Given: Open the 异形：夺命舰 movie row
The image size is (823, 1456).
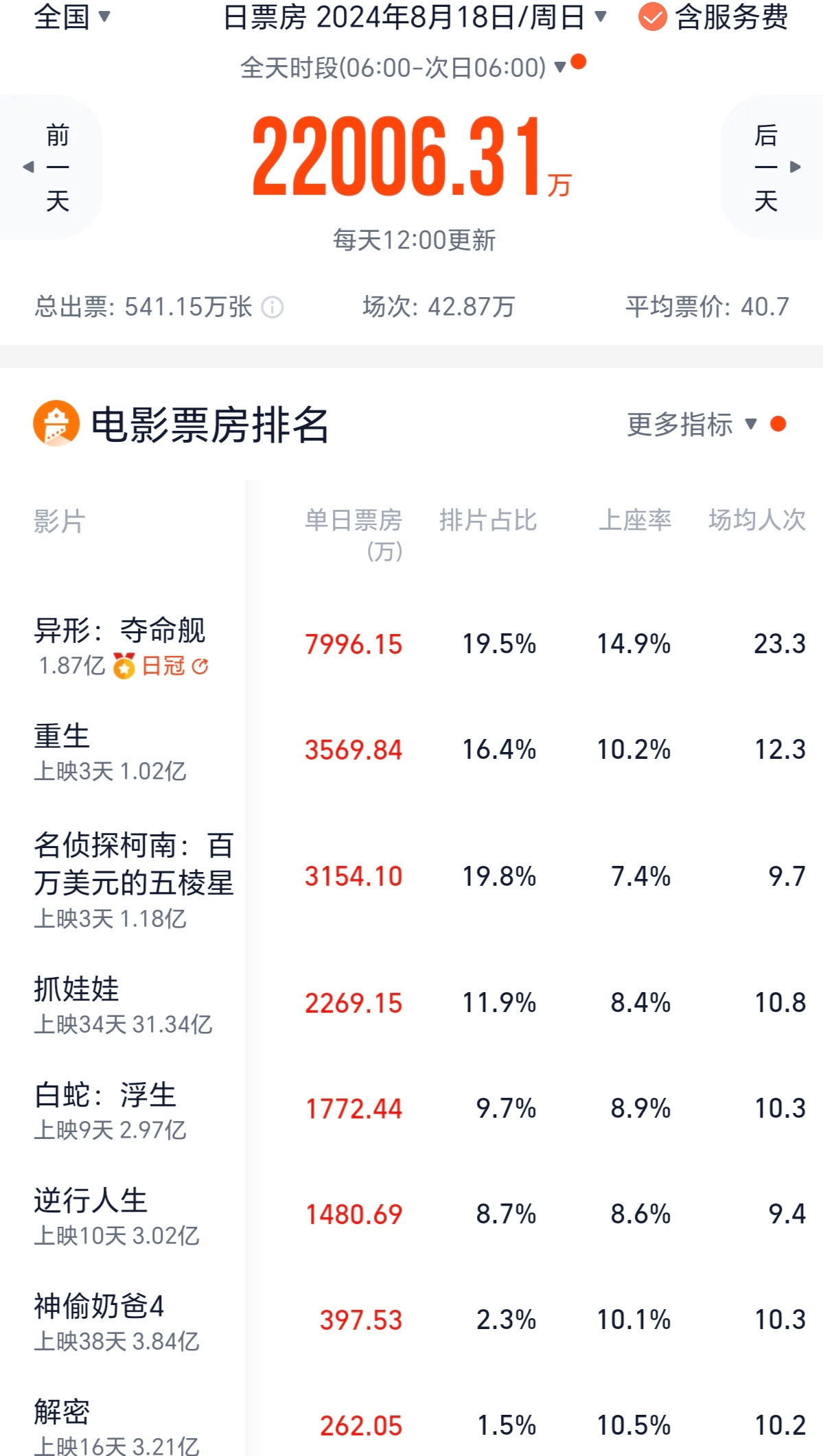Looking at the screenshot, I should (120, 631).
